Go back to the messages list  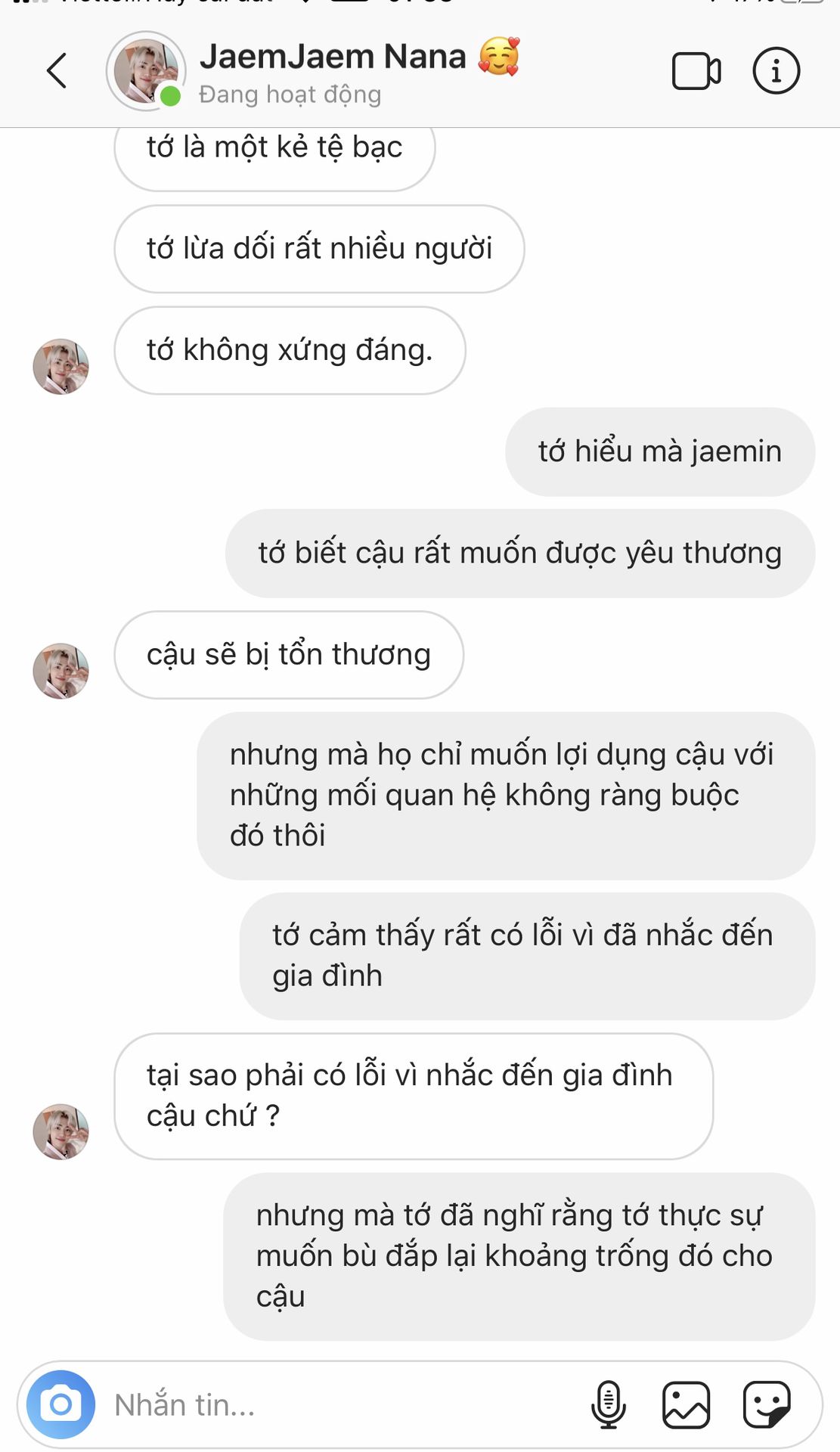pos(57,71)
